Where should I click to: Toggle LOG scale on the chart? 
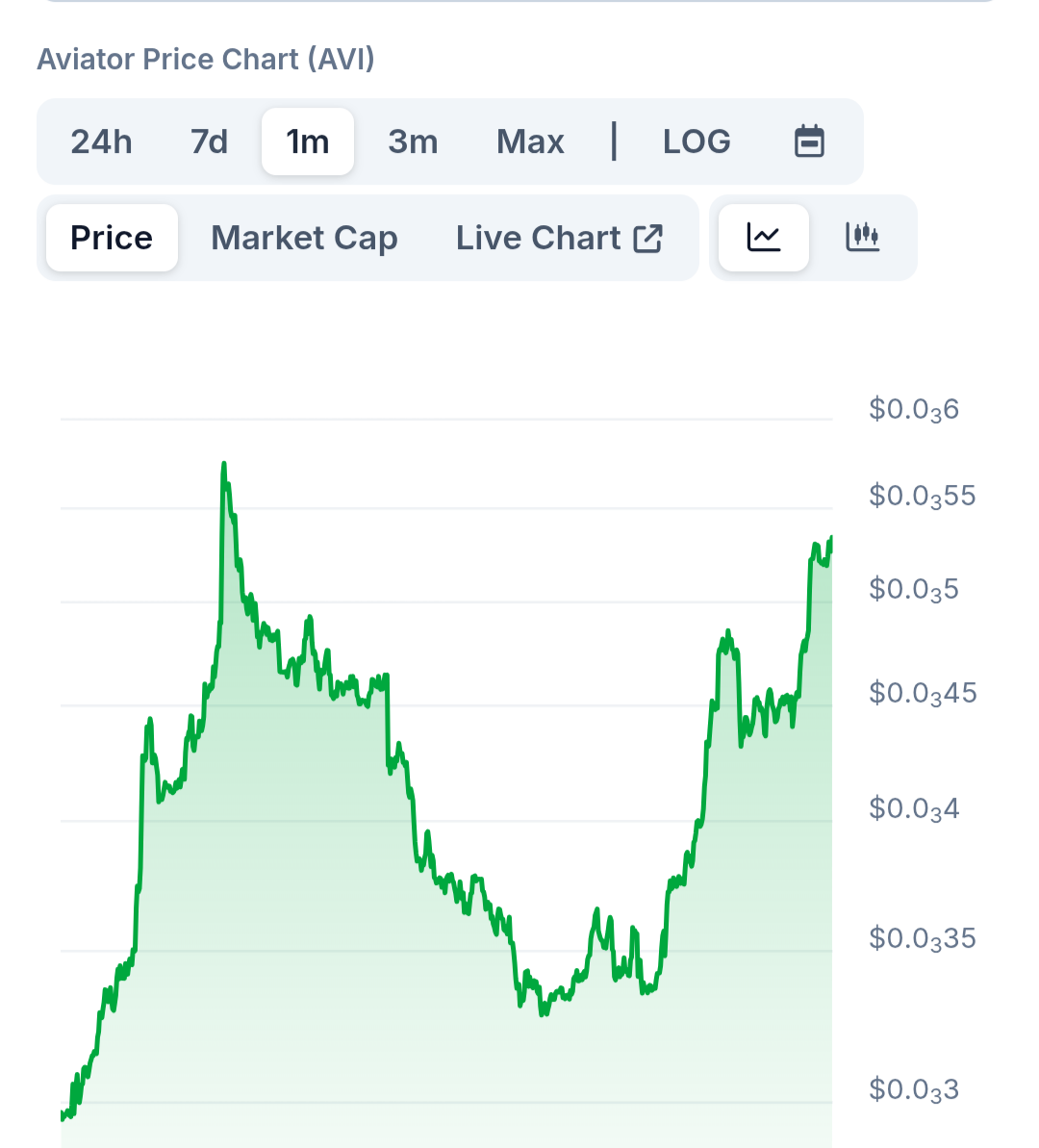click(x=697, y=141)
